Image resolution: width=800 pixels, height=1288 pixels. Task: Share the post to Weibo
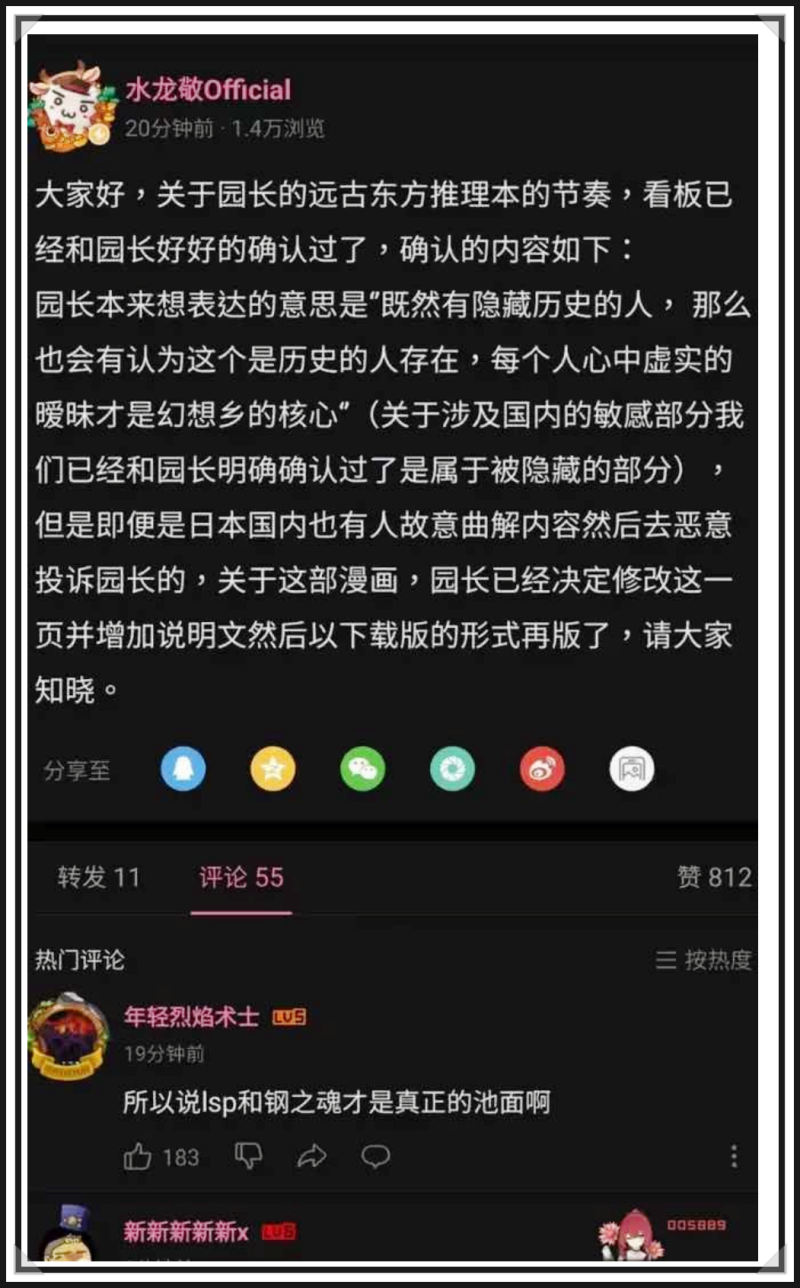pos(542,769)
